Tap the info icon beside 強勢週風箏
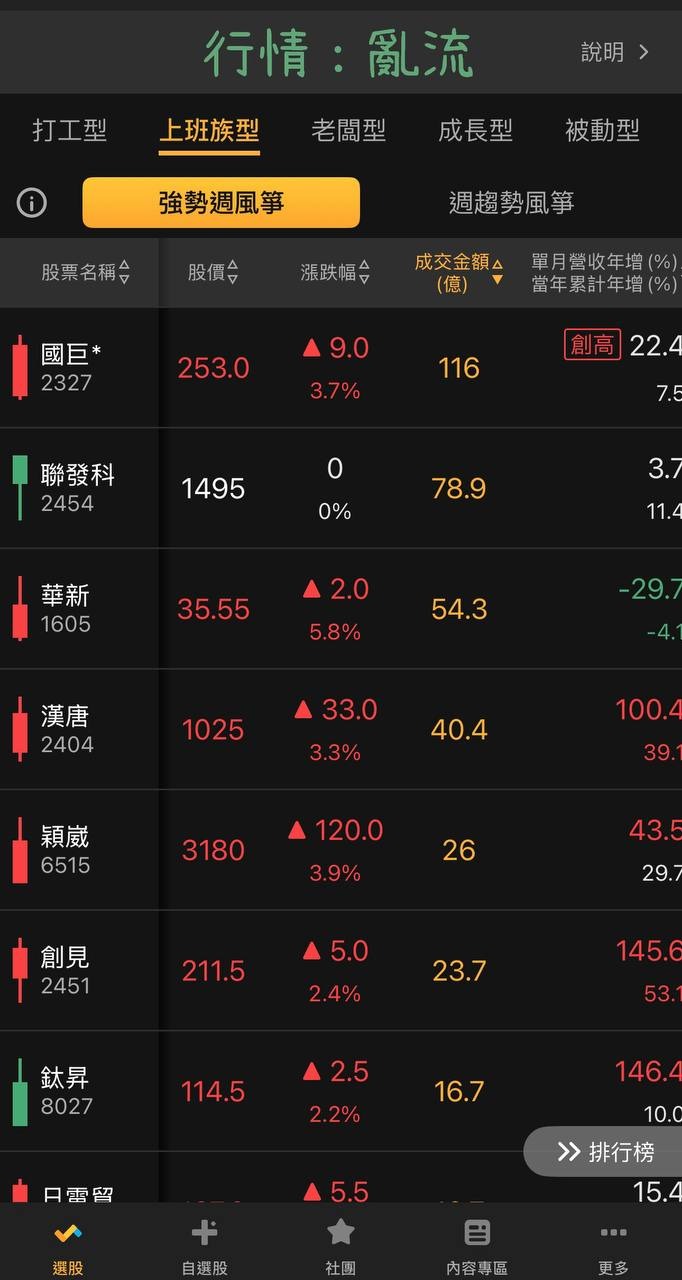 [x=32, y=203]
